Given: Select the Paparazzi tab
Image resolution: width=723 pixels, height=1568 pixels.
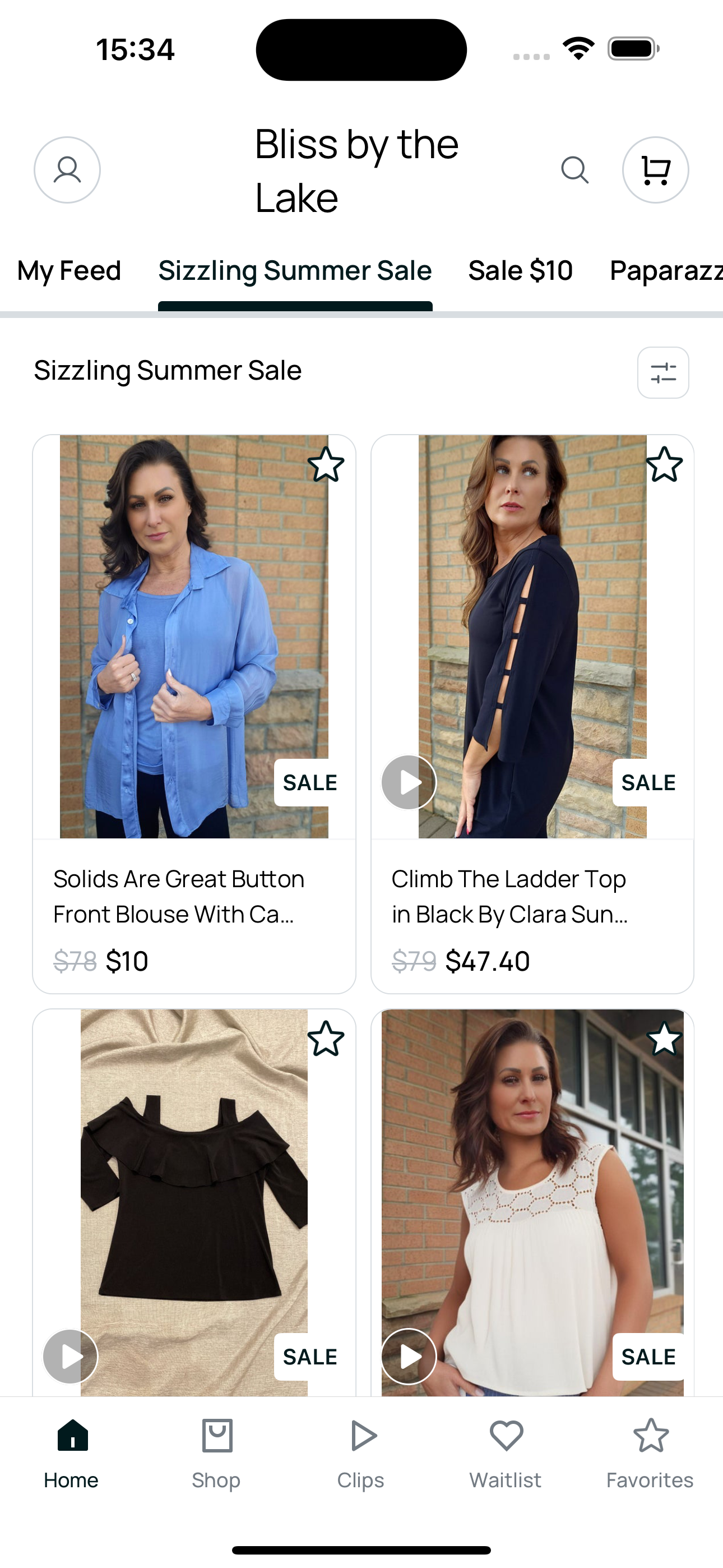Looking at the screenshot, I should [666, 271].
